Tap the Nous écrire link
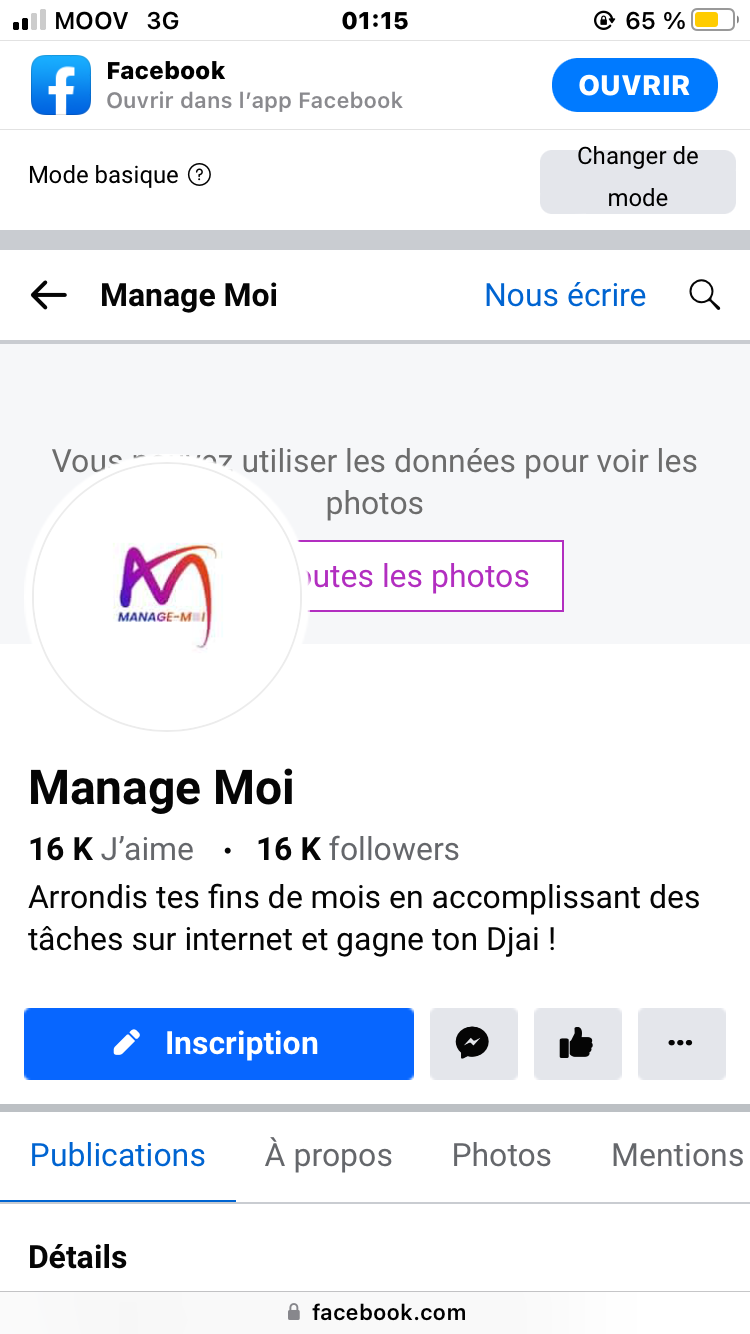750x1334 pixels. point(565,295)
